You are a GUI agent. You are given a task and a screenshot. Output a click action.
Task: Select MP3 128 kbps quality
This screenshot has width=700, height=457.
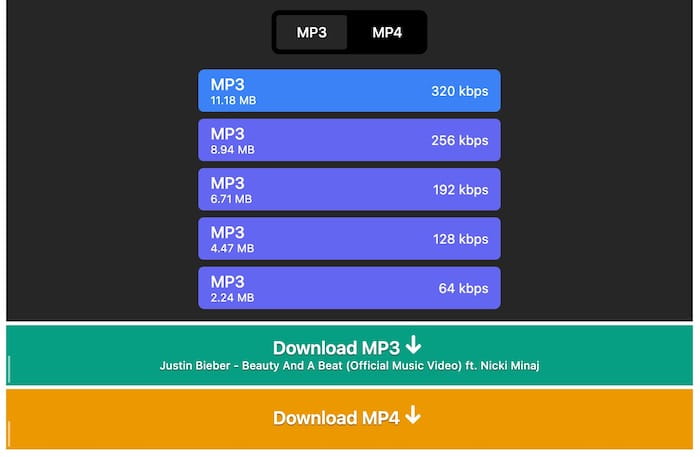[x=349, y=239]
